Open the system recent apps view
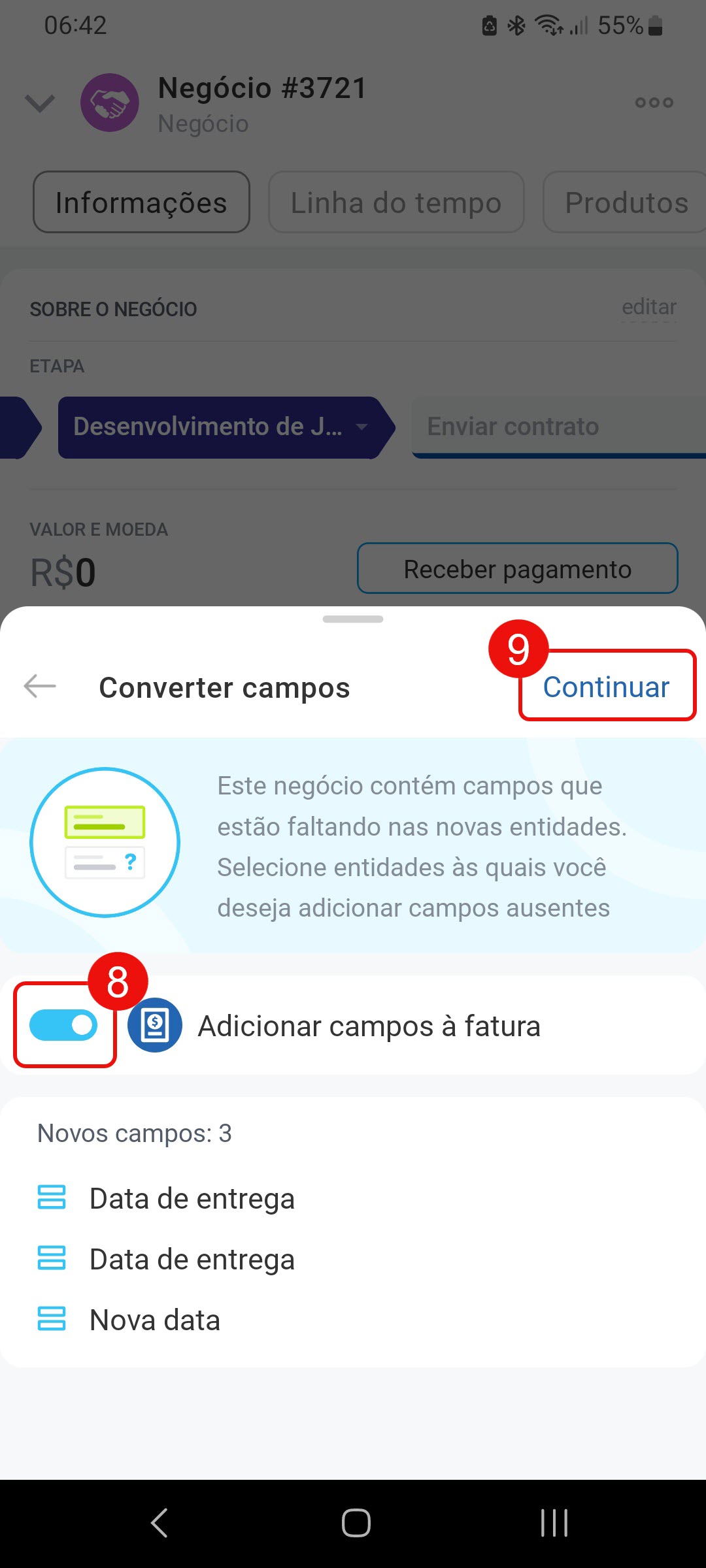This screenshot has height=1568, width=706. pyautogui.click(x=554, y=1523)
